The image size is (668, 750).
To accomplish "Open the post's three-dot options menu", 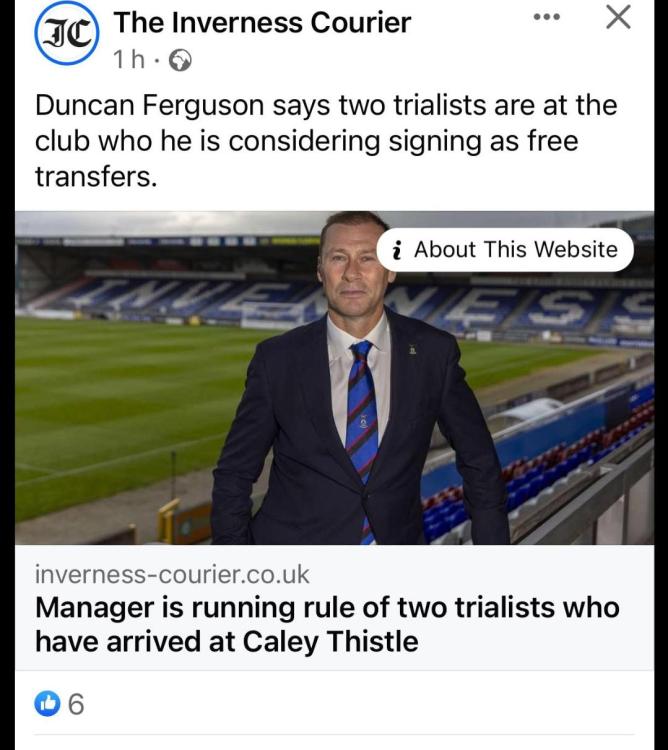I will [546, 19].
